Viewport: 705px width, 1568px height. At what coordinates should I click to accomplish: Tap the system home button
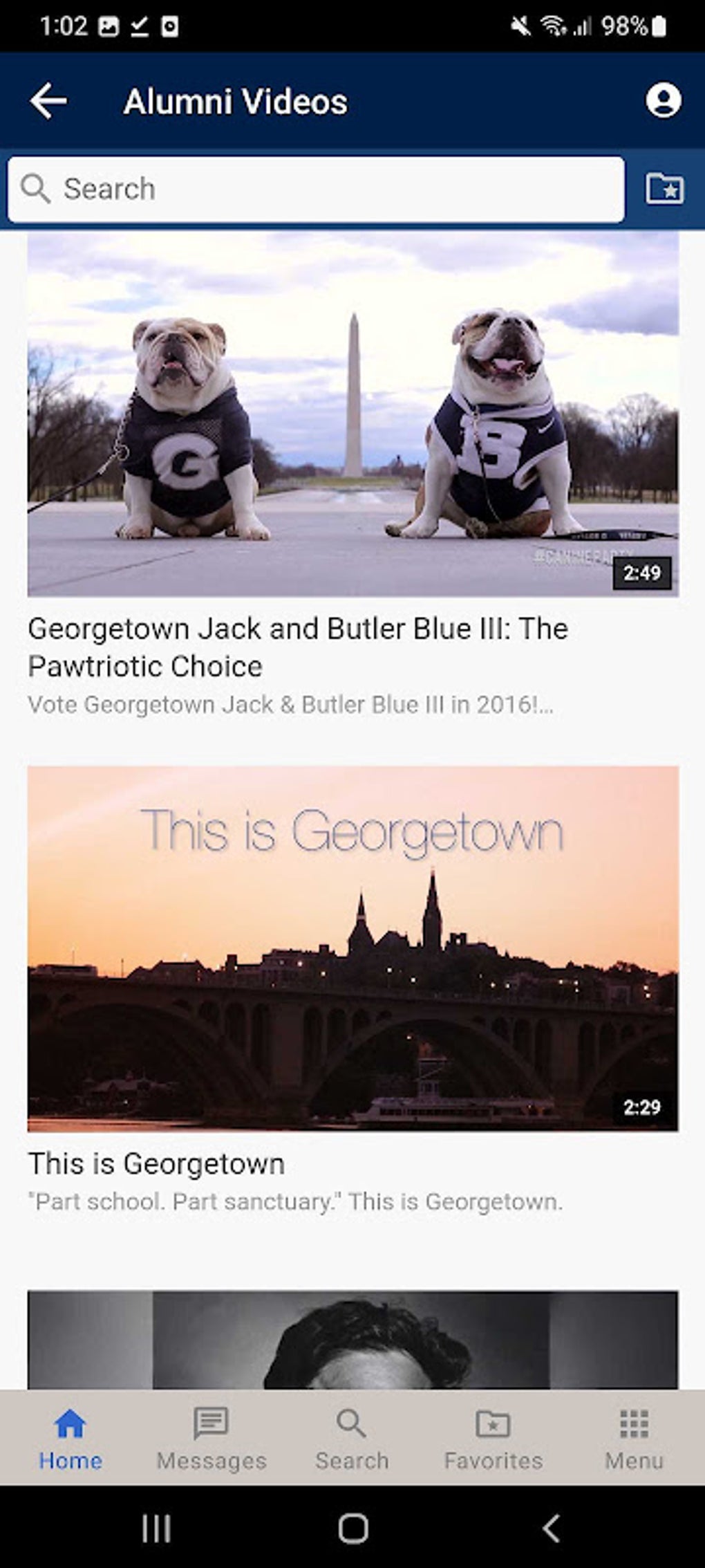point(352,1529)
